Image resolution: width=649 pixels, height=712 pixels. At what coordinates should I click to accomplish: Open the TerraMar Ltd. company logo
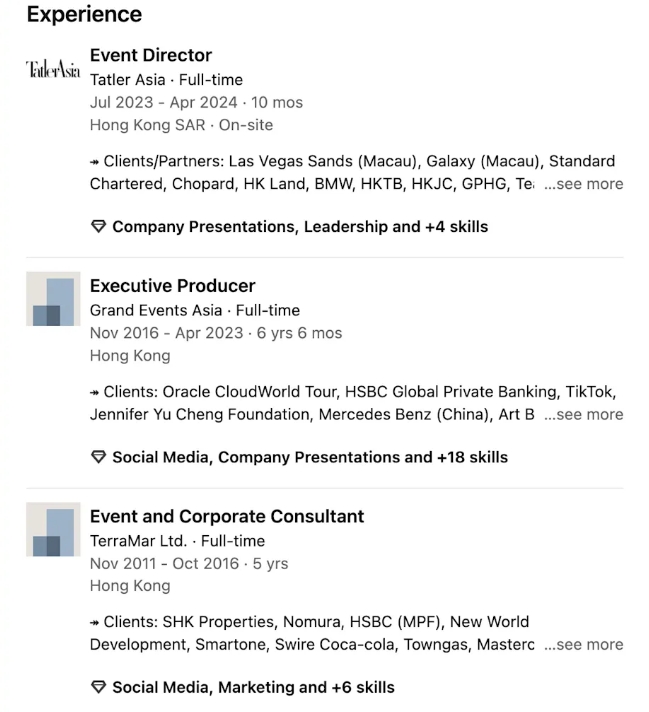tap(53, 529)
